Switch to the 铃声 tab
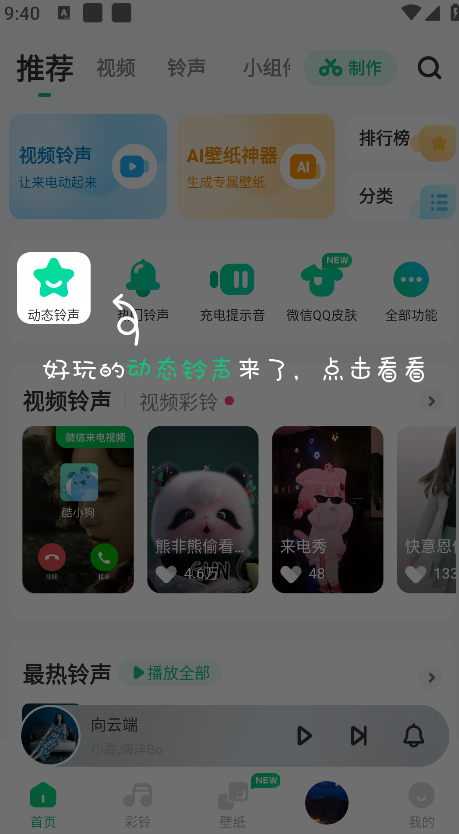 (x=186, y=68)
